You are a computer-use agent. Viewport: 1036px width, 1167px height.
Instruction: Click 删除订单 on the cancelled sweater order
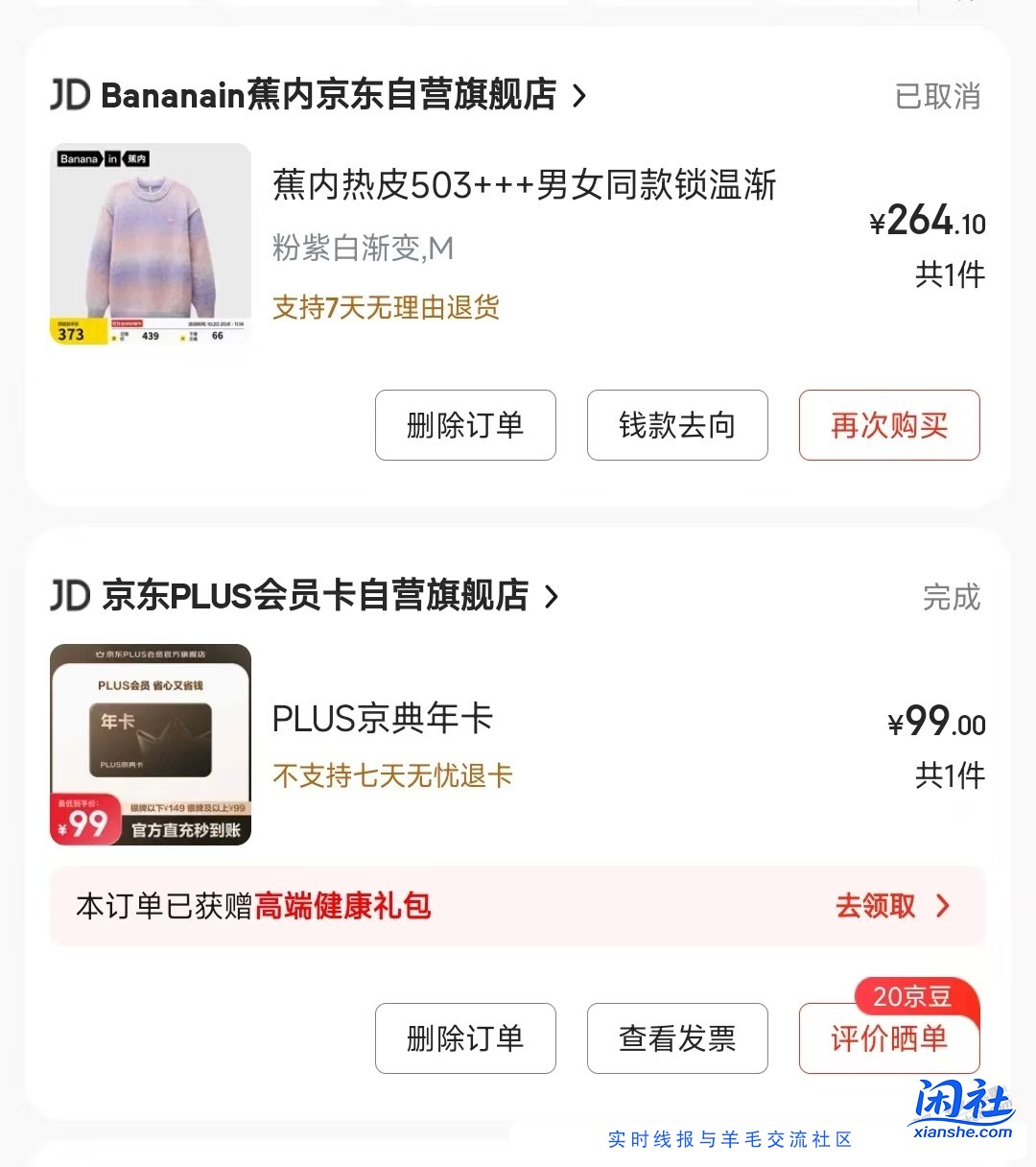coord(465,425)
